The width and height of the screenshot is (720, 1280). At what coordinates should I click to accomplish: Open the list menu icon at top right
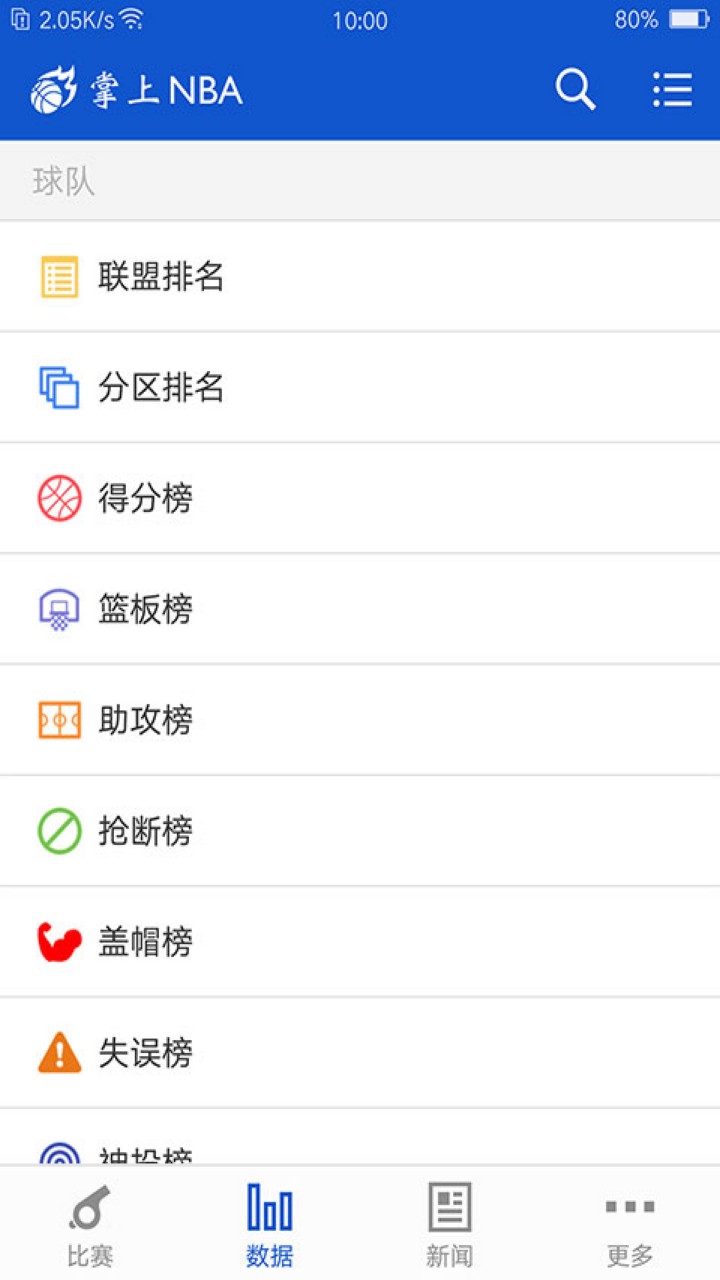672,90
